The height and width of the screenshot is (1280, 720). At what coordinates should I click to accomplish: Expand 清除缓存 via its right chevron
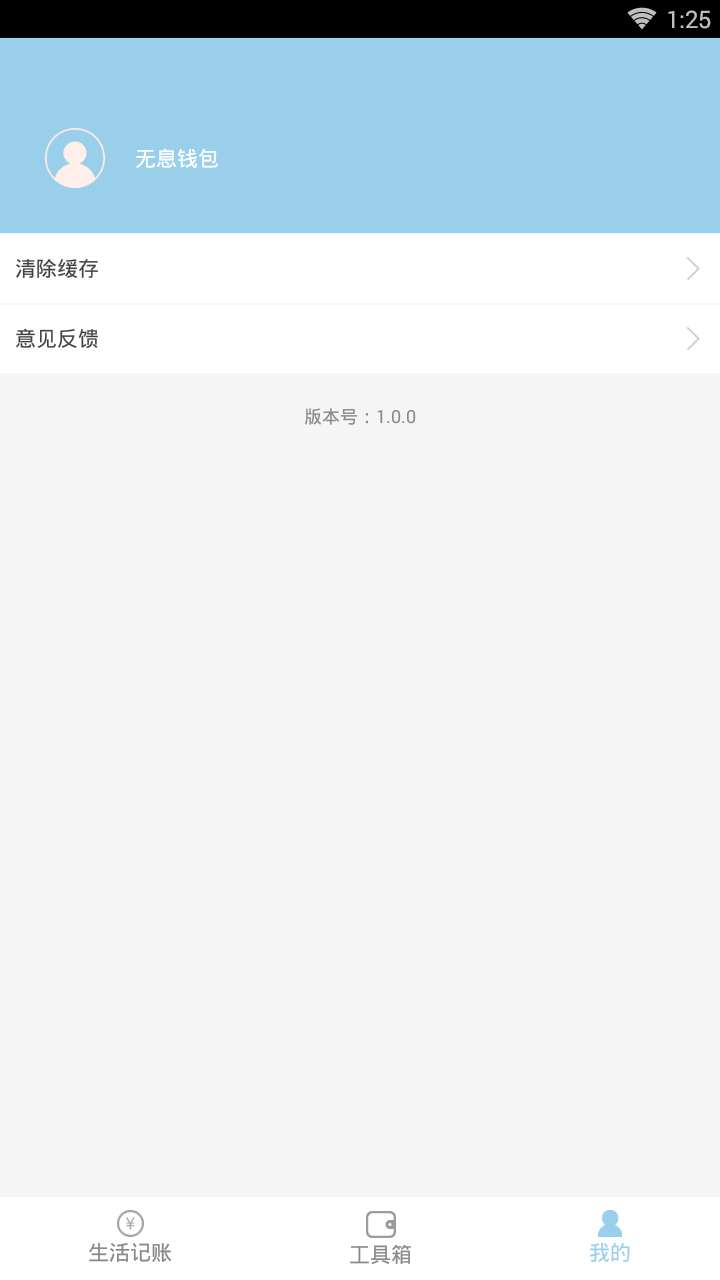[x=692, y=268]
